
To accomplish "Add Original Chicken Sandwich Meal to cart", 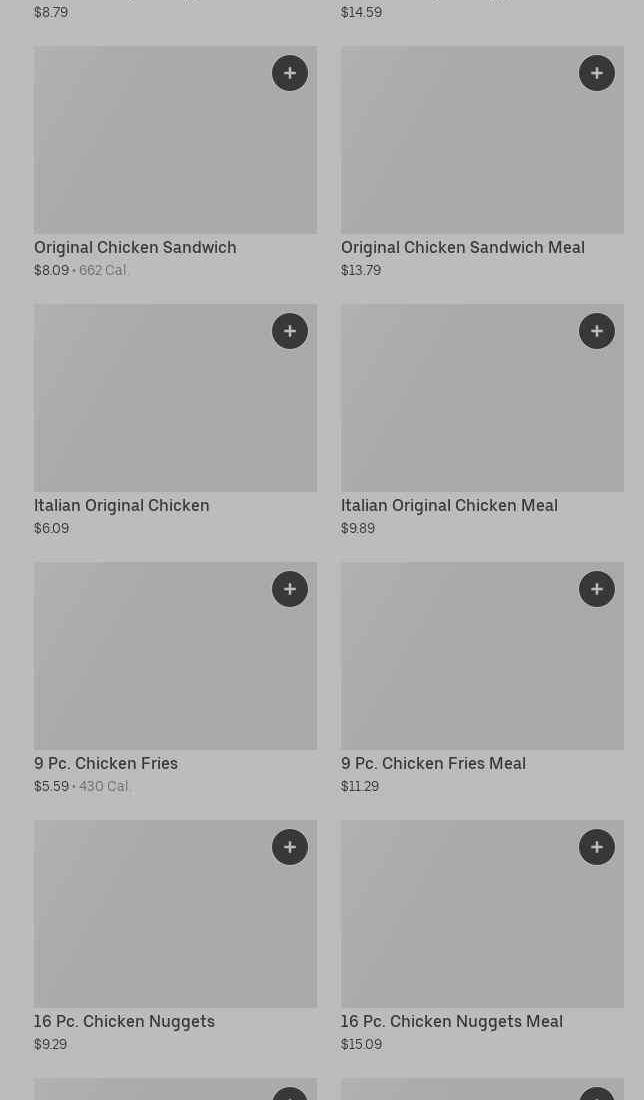I will tap(597, 73).
